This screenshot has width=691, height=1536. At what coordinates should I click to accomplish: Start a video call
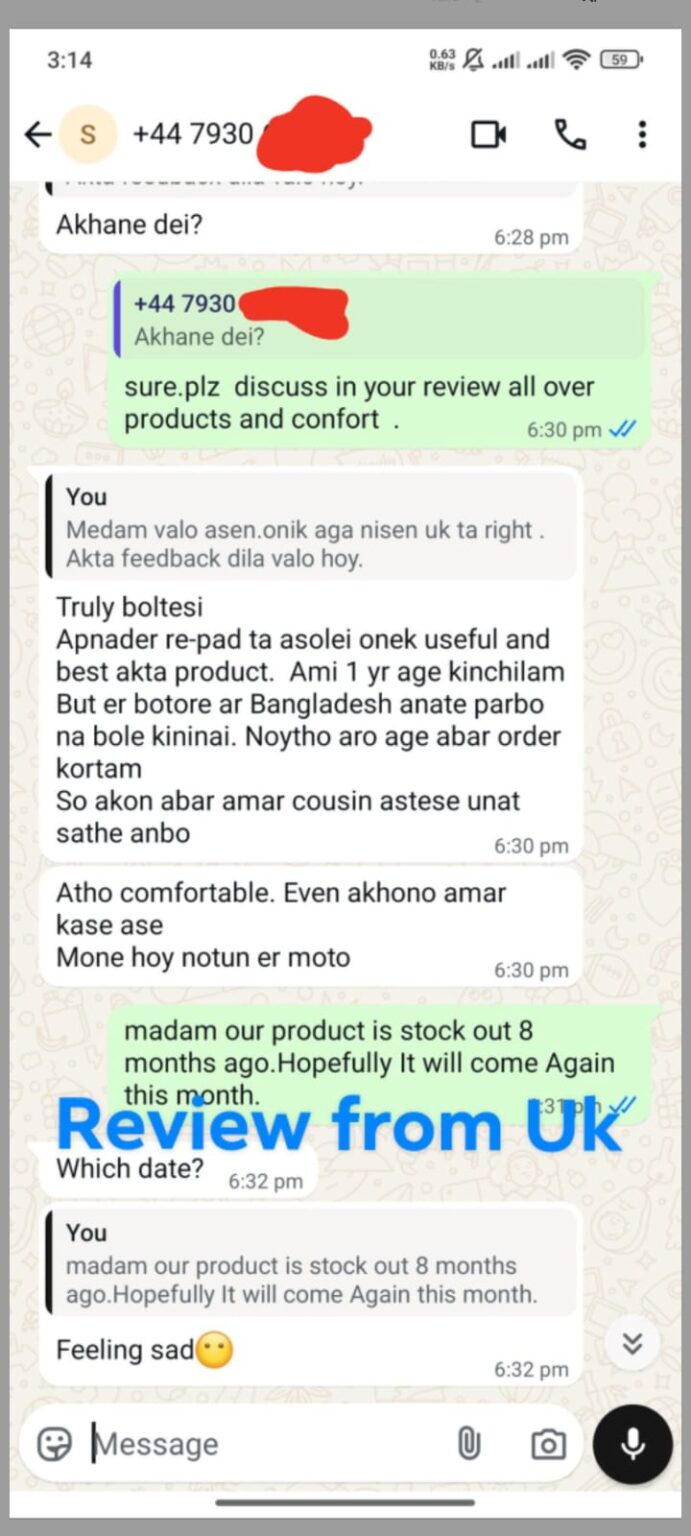click(x=488, y=134)
